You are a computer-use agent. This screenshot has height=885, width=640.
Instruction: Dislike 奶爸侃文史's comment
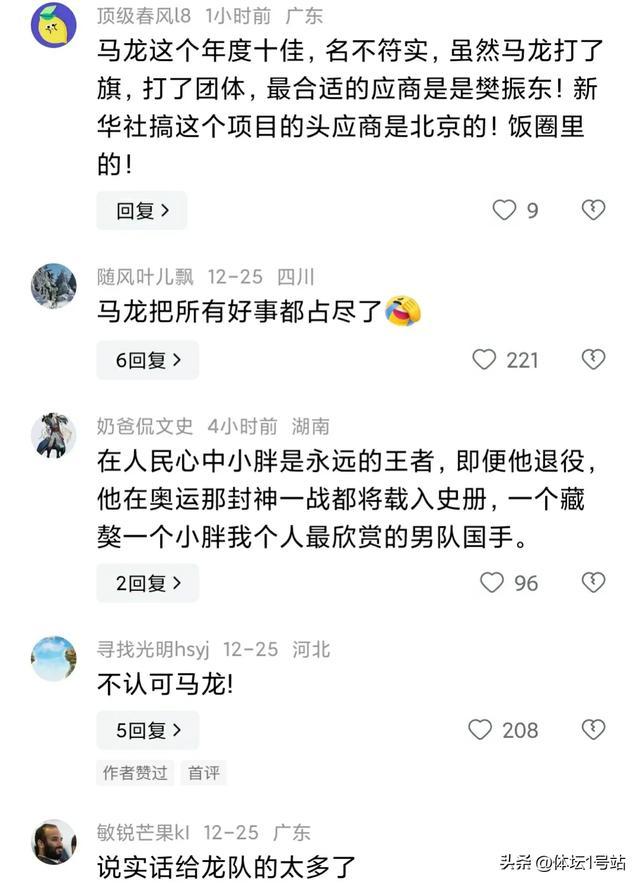pyautogui.click(x=593, y=583)
